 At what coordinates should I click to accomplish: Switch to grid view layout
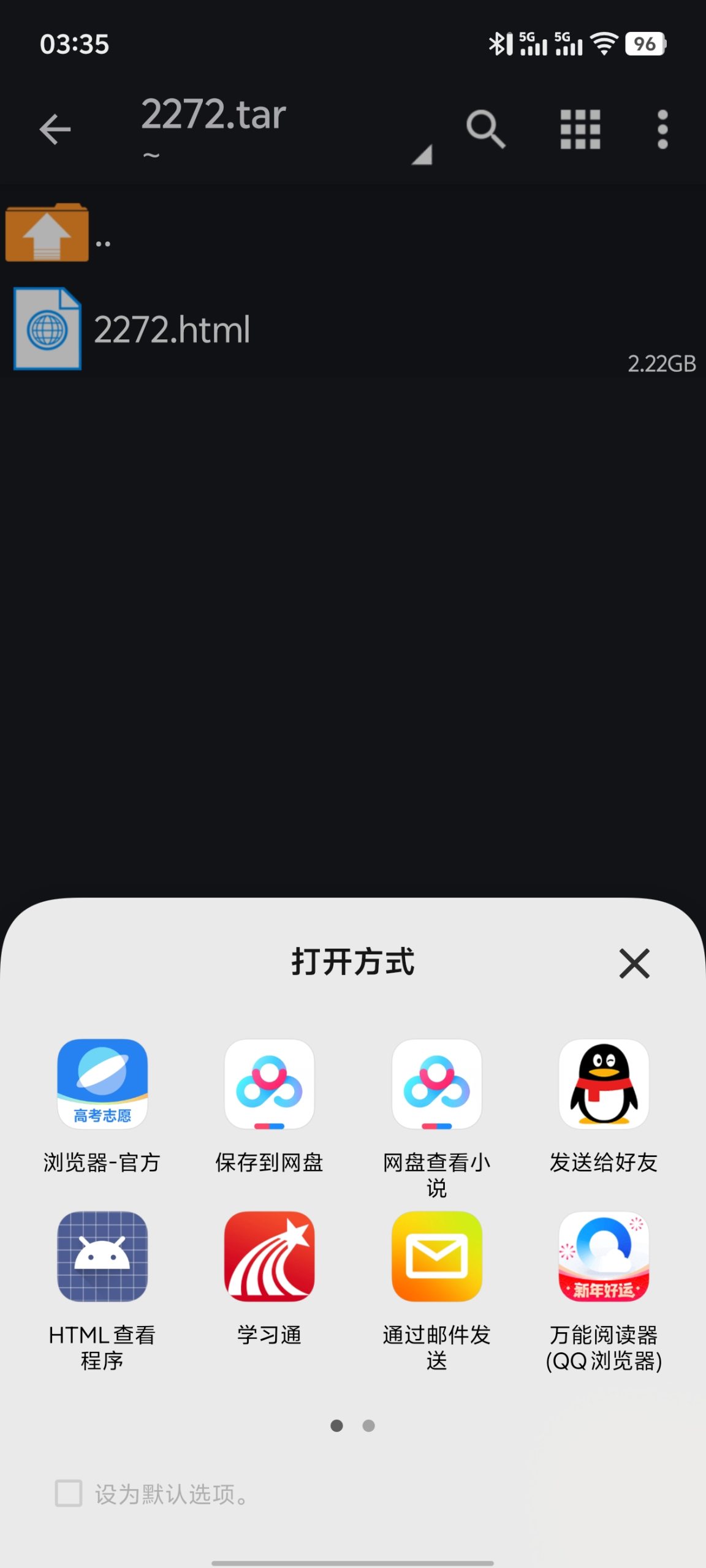(x=580, y=129)
